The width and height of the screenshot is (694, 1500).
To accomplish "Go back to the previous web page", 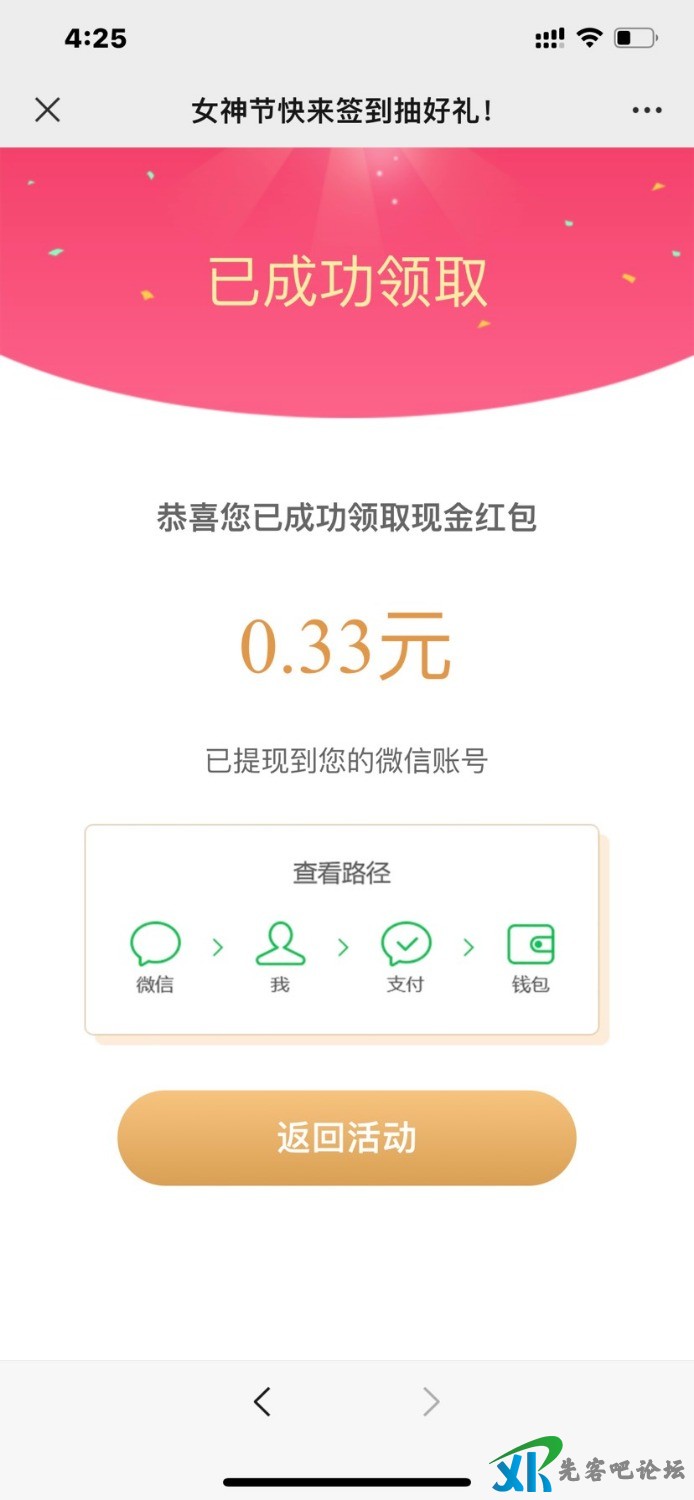I will point(262,1402).
